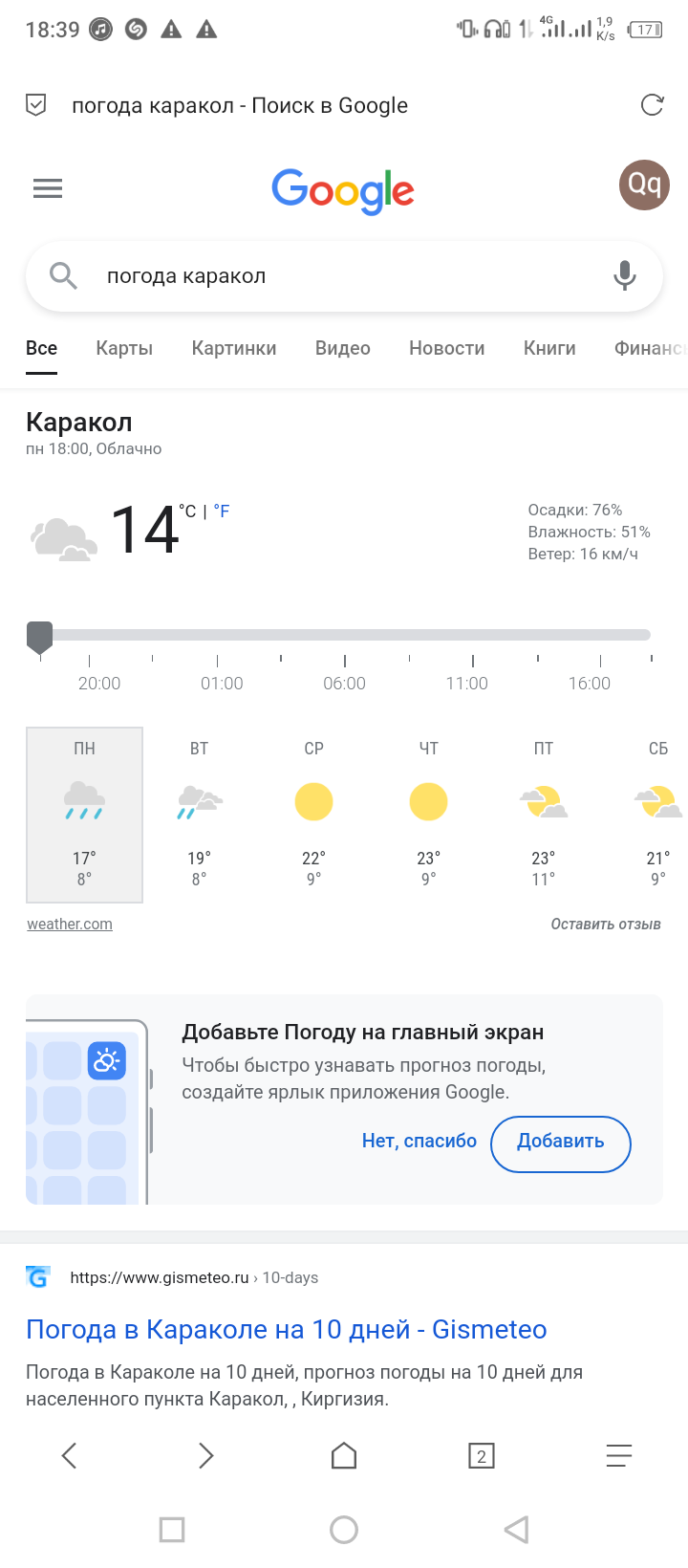Open the browser tabs switcher
Viewport: 688px width, 1568px height.
(x=482, y=1456)
